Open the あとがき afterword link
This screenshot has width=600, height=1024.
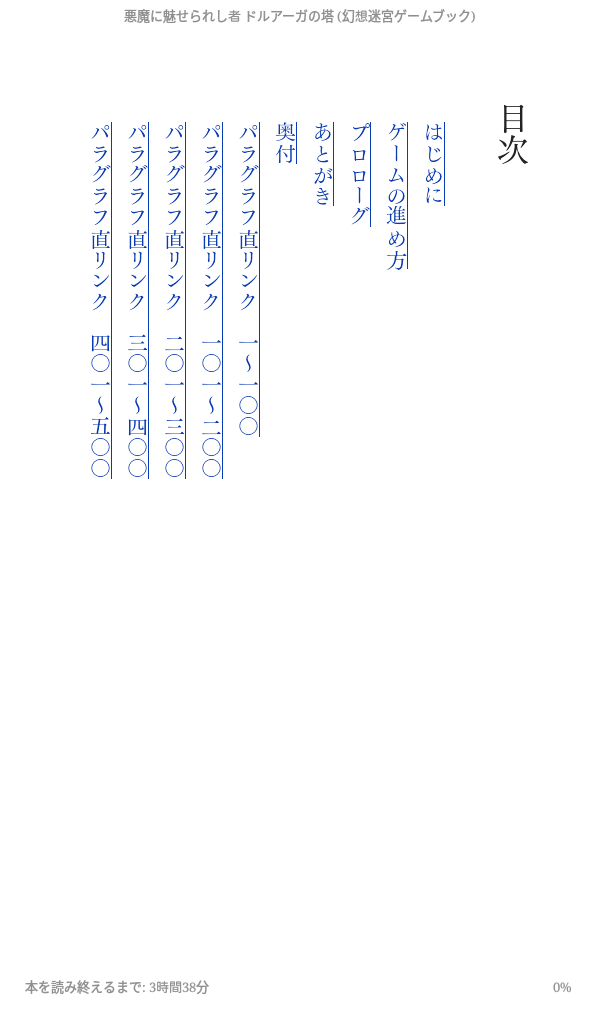323,164
